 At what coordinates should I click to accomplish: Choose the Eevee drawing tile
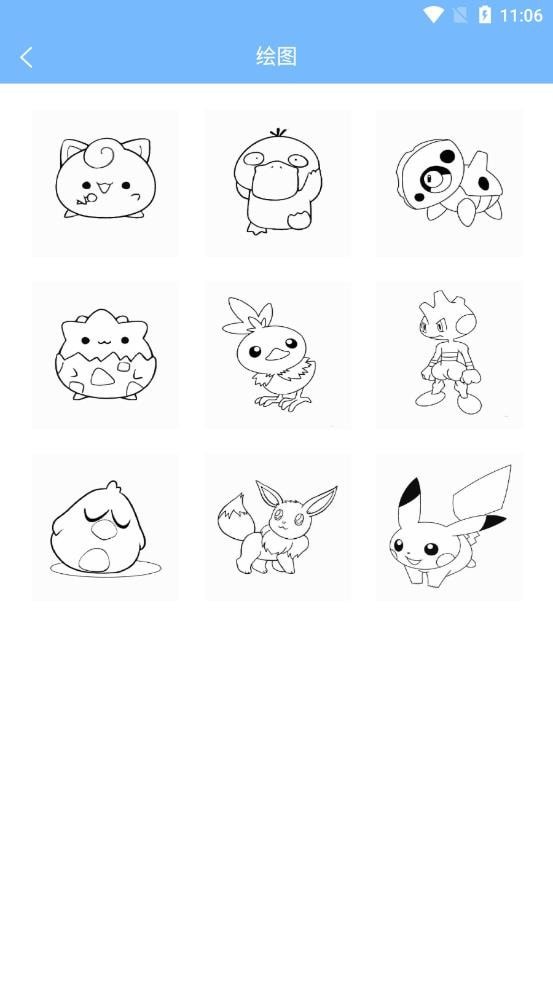(277, 527)
